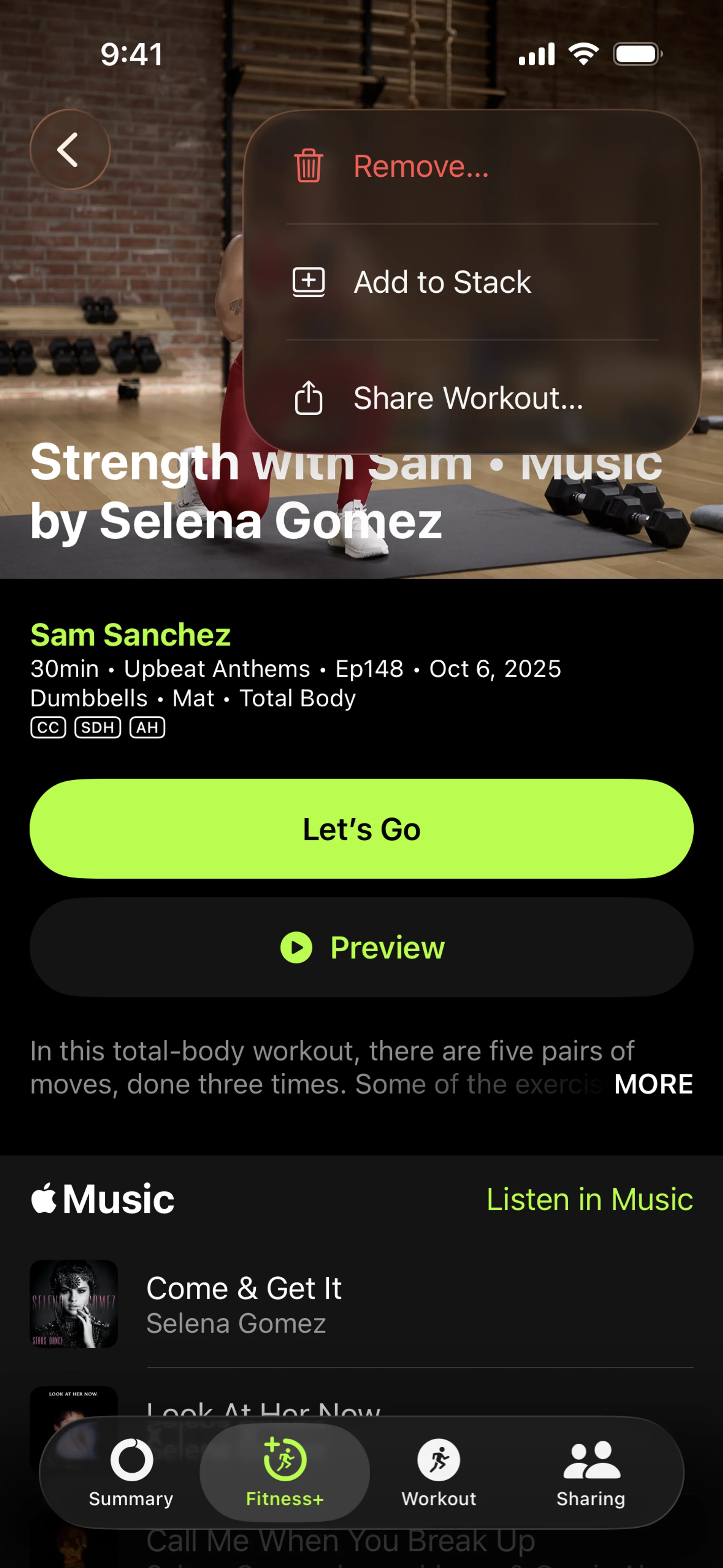
Task: Open the song Come & Get It
Action: (x=243, y=1304)
